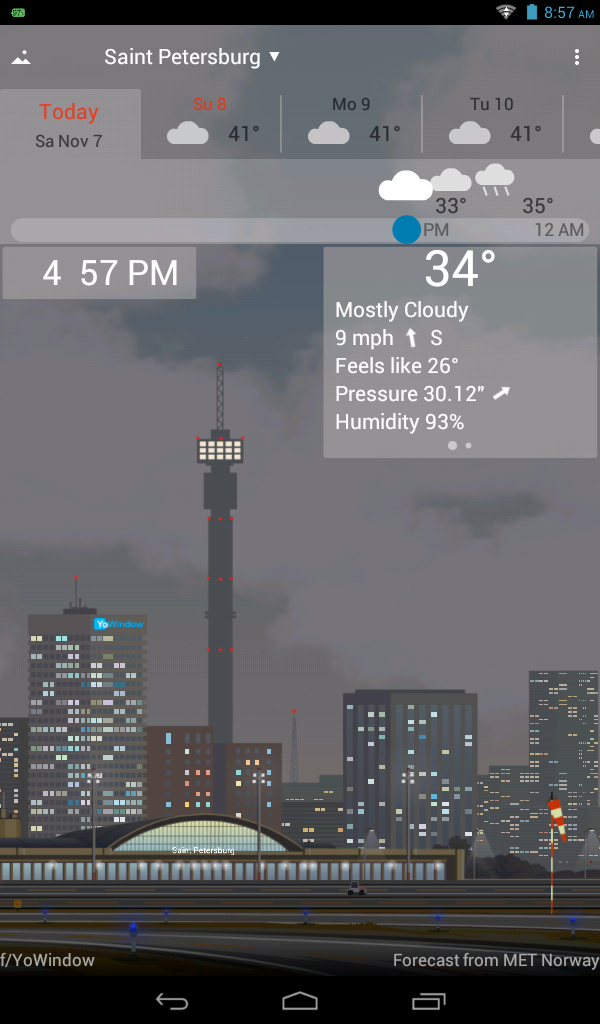Screen dimensions: 600x1024
Task: Go back using system navigation
Action: pos(171,1000)
